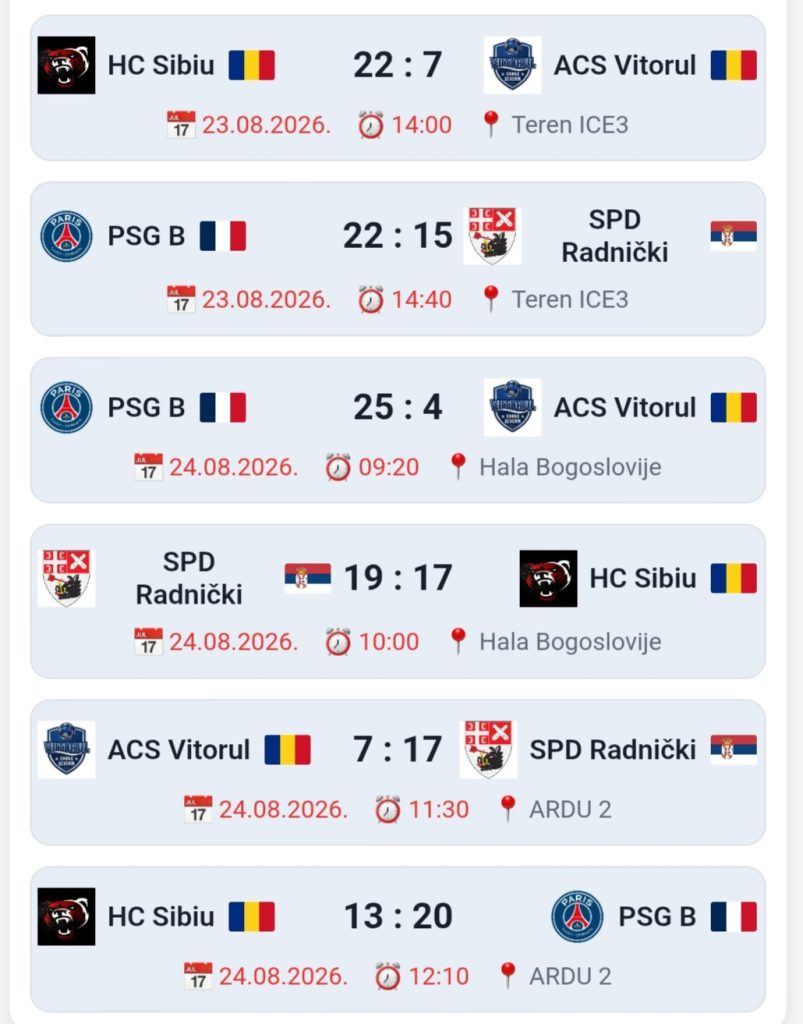
Task: Open the HC Sibiu vs ACS Vitorul 22:7 match
Action: point(398,88)
